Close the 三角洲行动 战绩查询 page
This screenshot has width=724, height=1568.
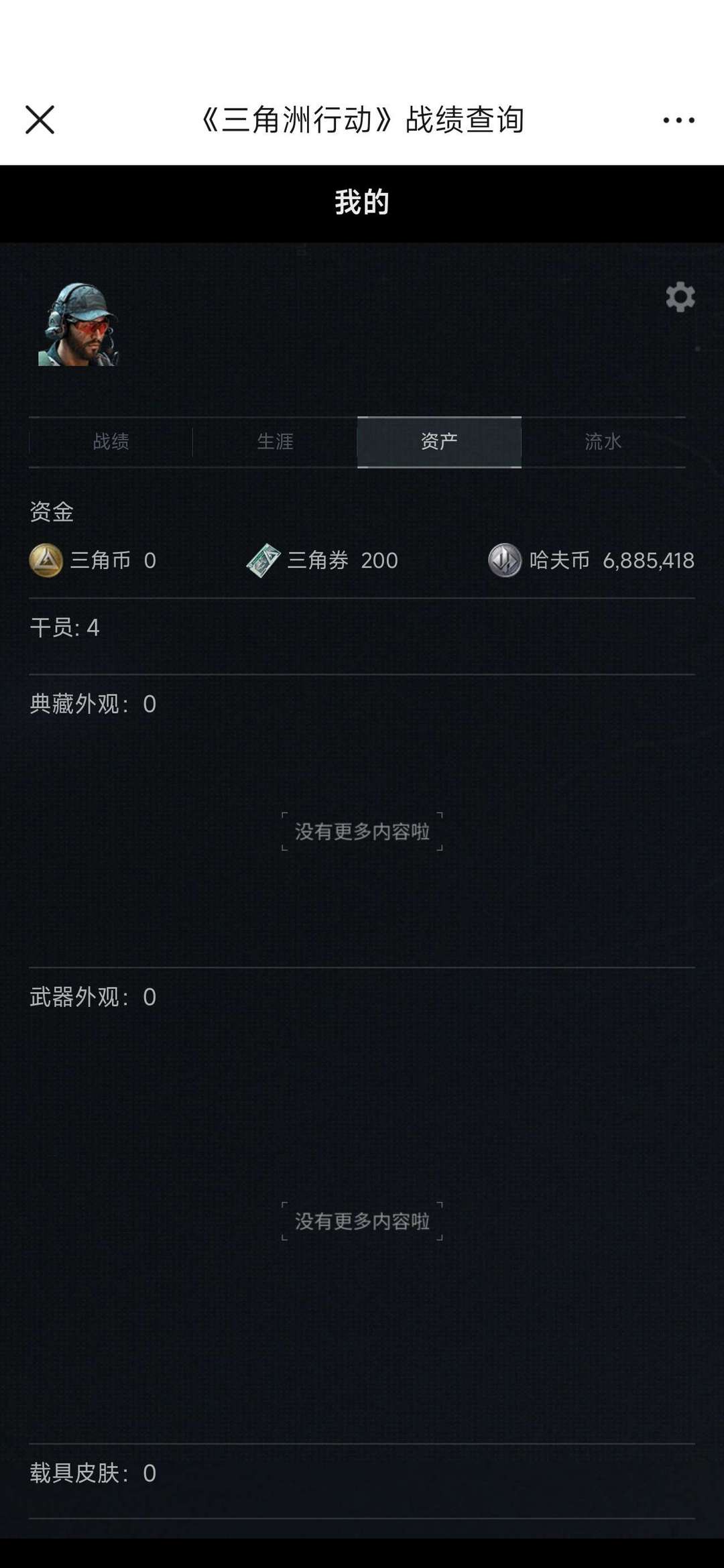click(x=40, y=120)
